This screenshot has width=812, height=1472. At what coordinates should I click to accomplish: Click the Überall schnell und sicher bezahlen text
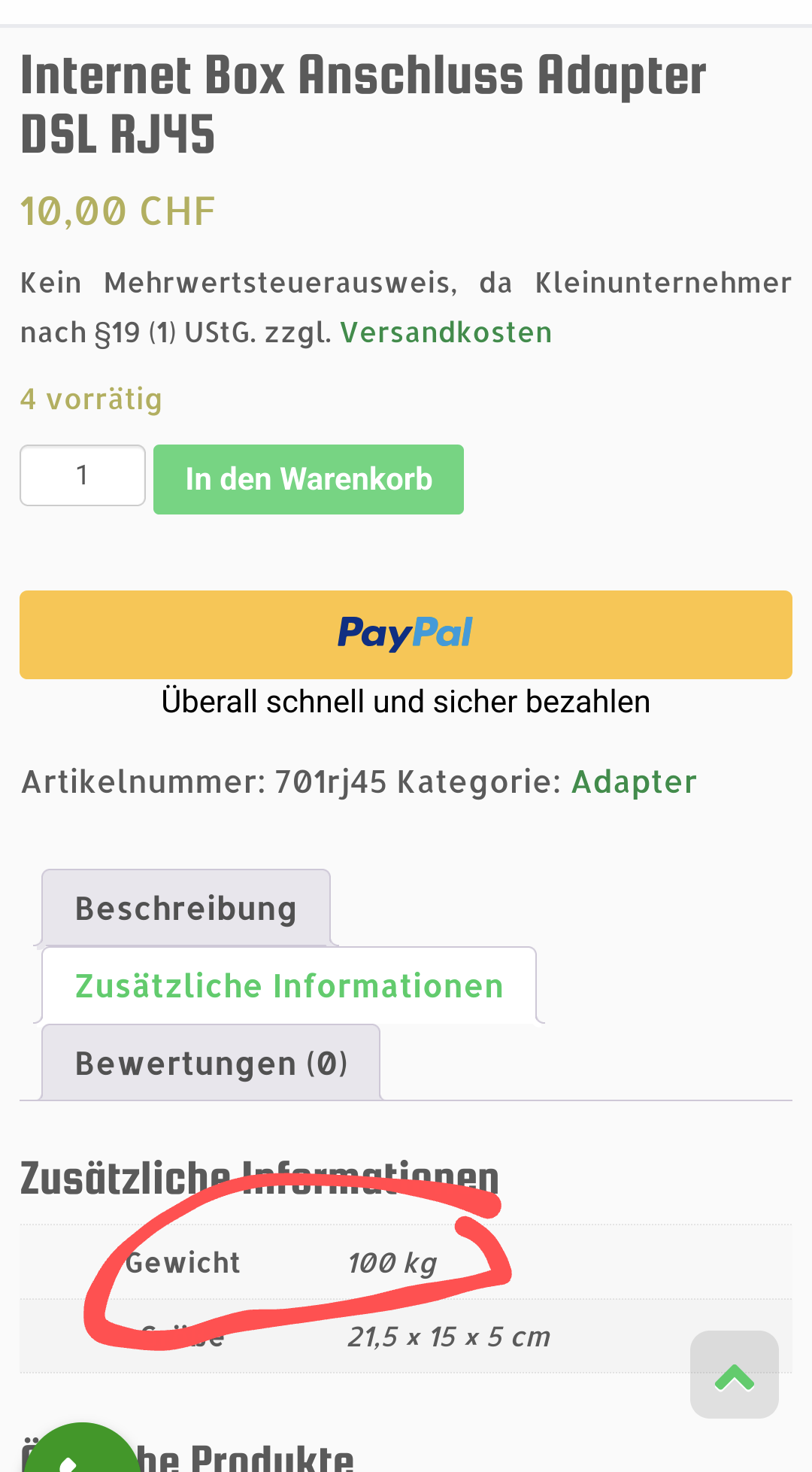(406, 700)
